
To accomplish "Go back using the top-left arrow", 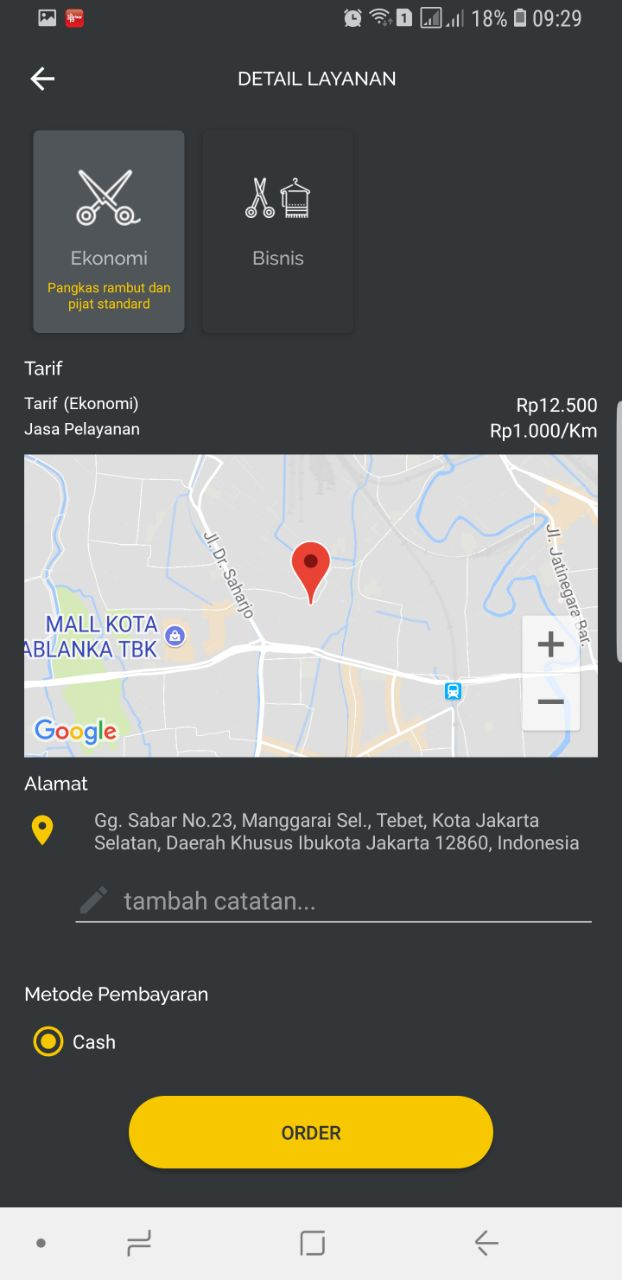I will (42, 79).
